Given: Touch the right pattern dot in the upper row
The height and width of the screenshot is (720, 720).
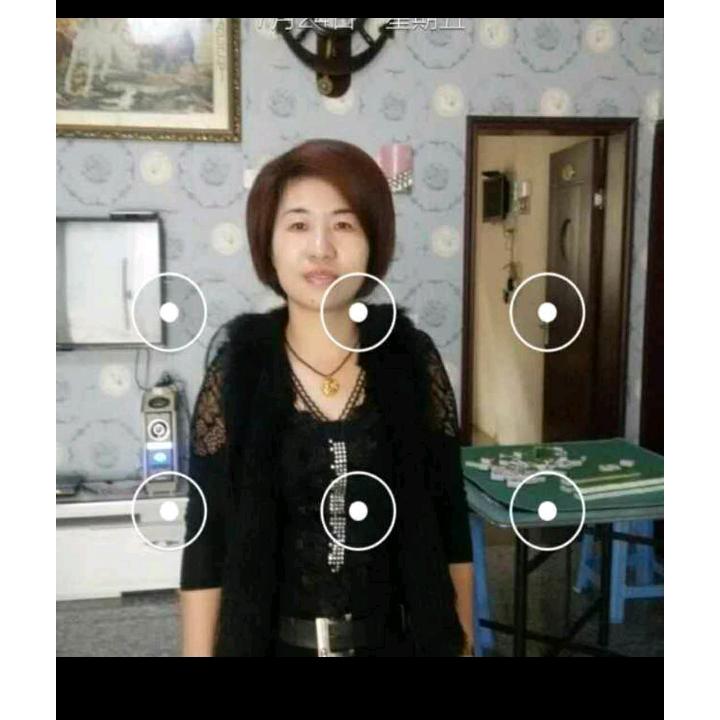Looking at the screenshot, I should pyautogui.click(x=547, y=312).
